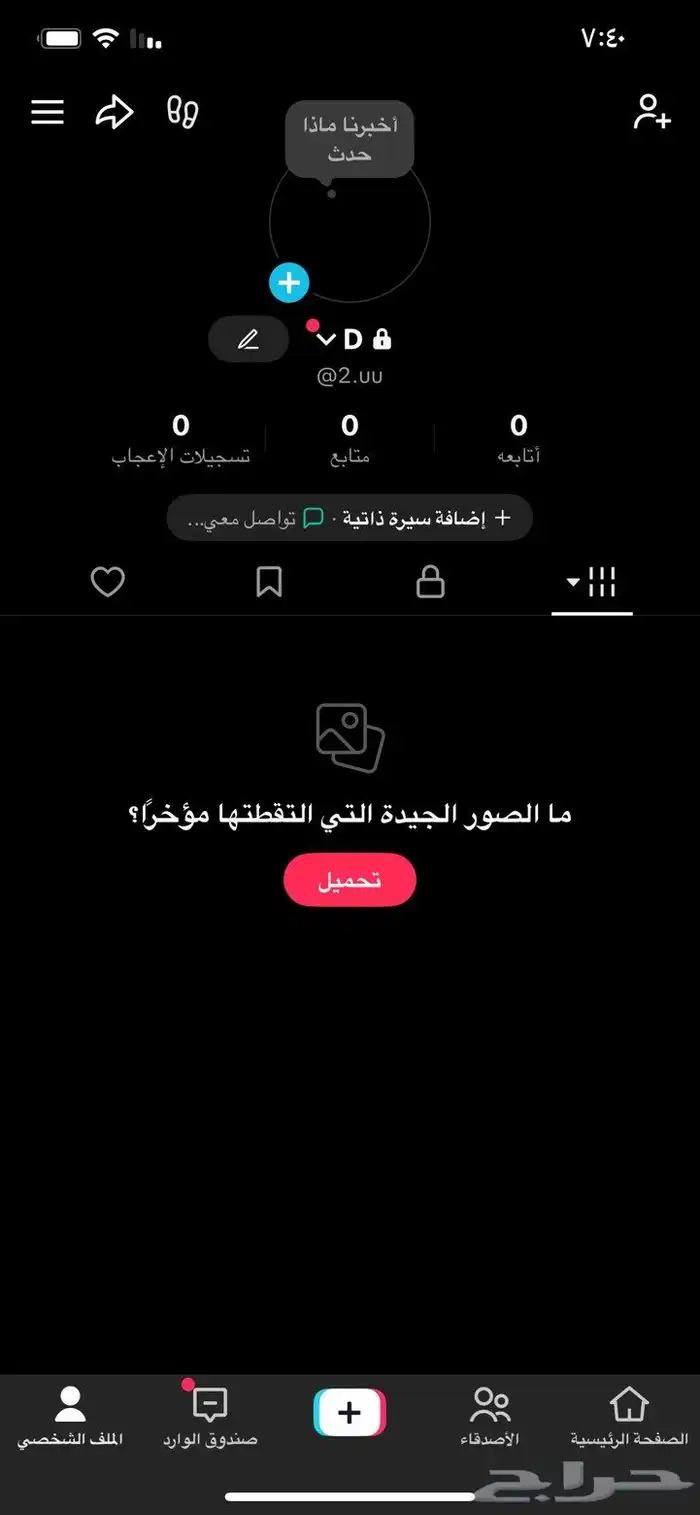Open the hamburger menu
The image size is (700, 1515).
click(x=47, y=112)
